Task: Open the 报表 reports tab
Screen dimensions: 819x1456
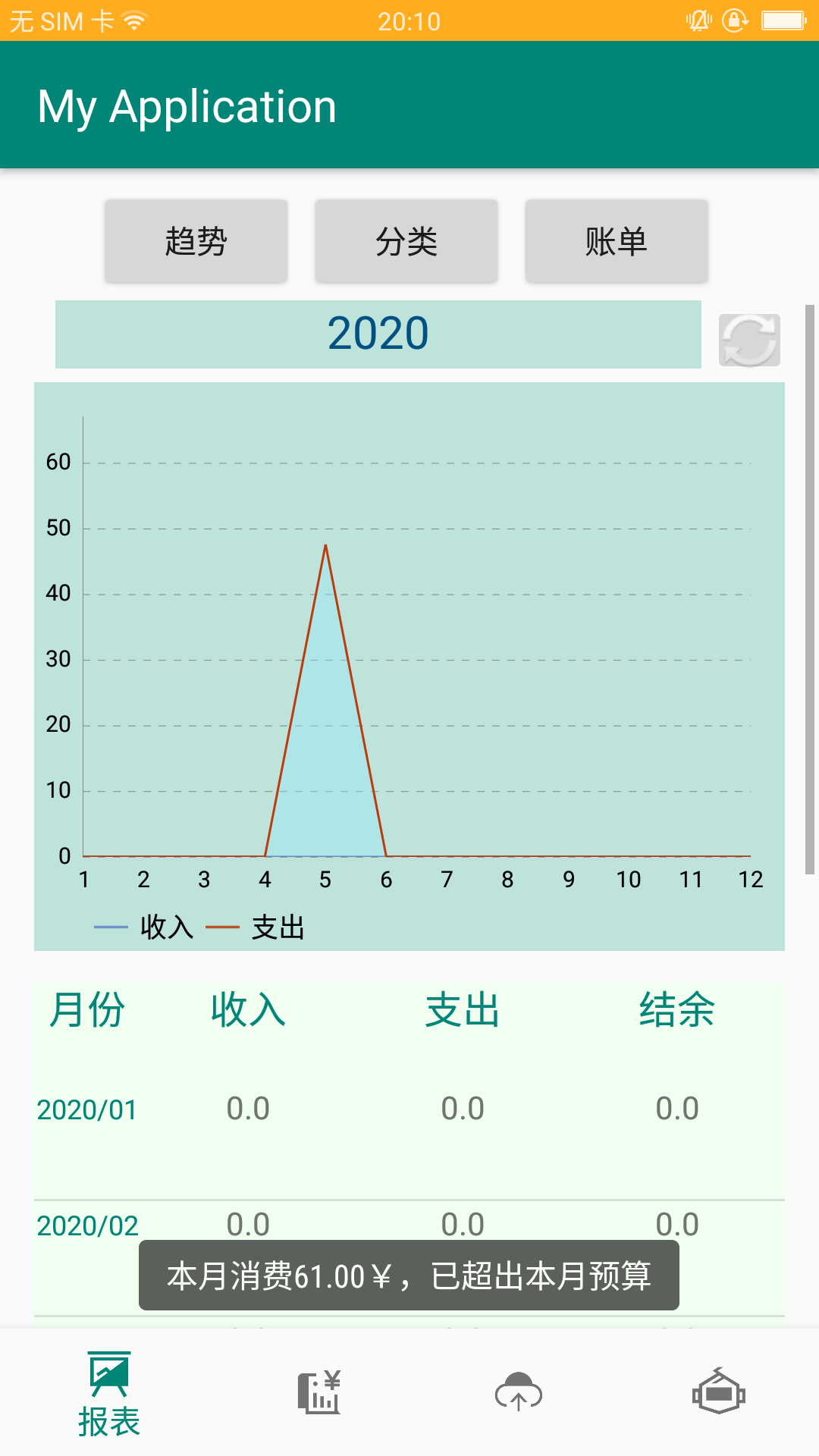Action: click(109, 1394)
